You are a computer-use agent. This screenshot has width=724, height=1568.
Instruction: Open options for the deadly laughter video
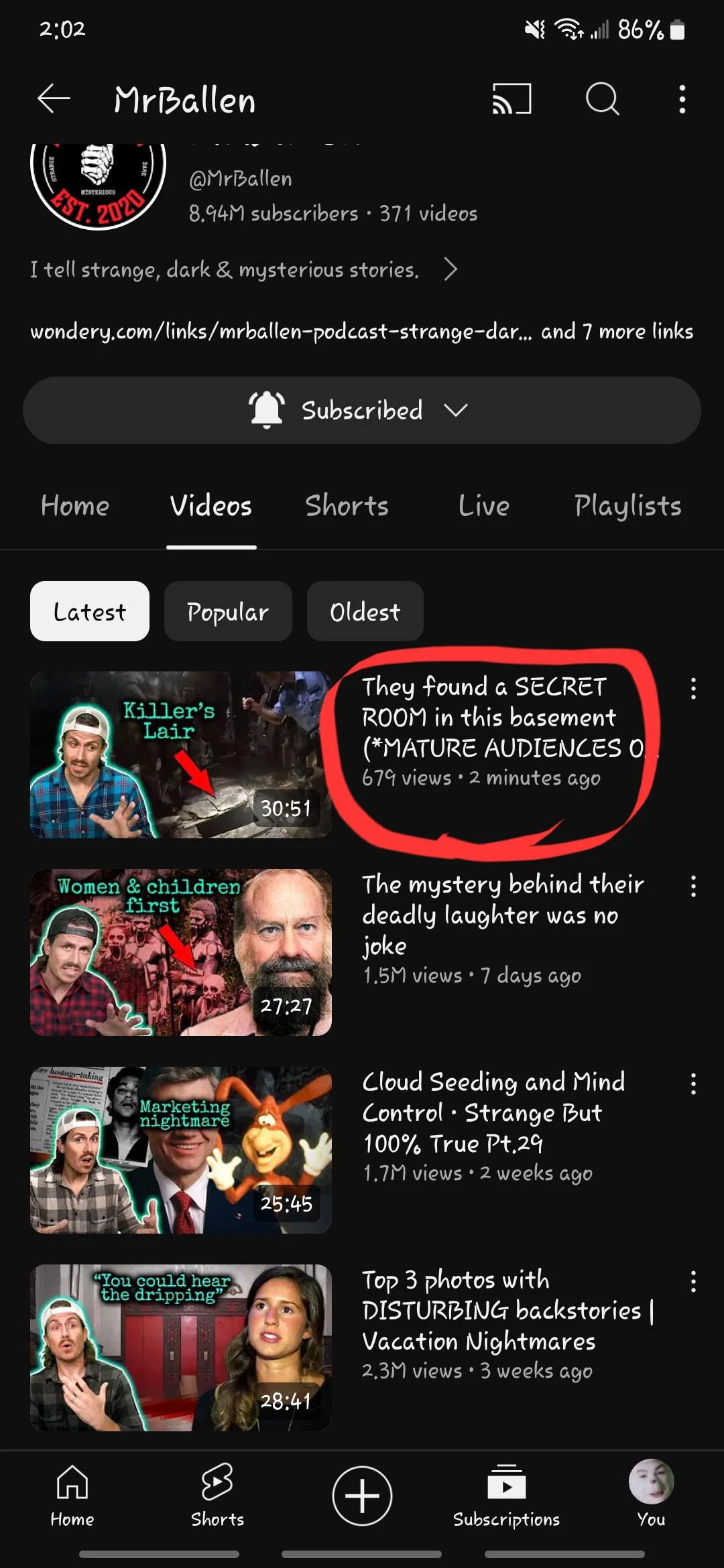click(693, 887)
